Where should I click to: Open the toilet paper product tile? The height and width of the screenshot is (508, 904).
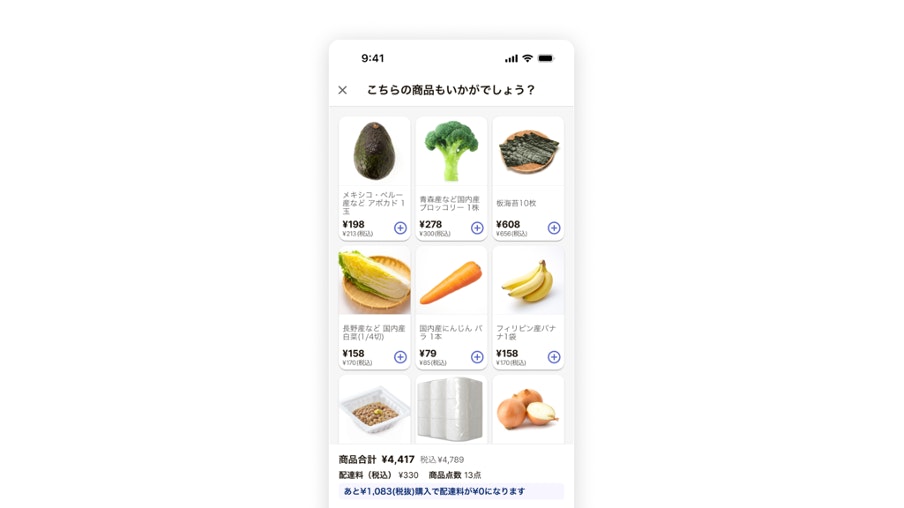(451, 410)
